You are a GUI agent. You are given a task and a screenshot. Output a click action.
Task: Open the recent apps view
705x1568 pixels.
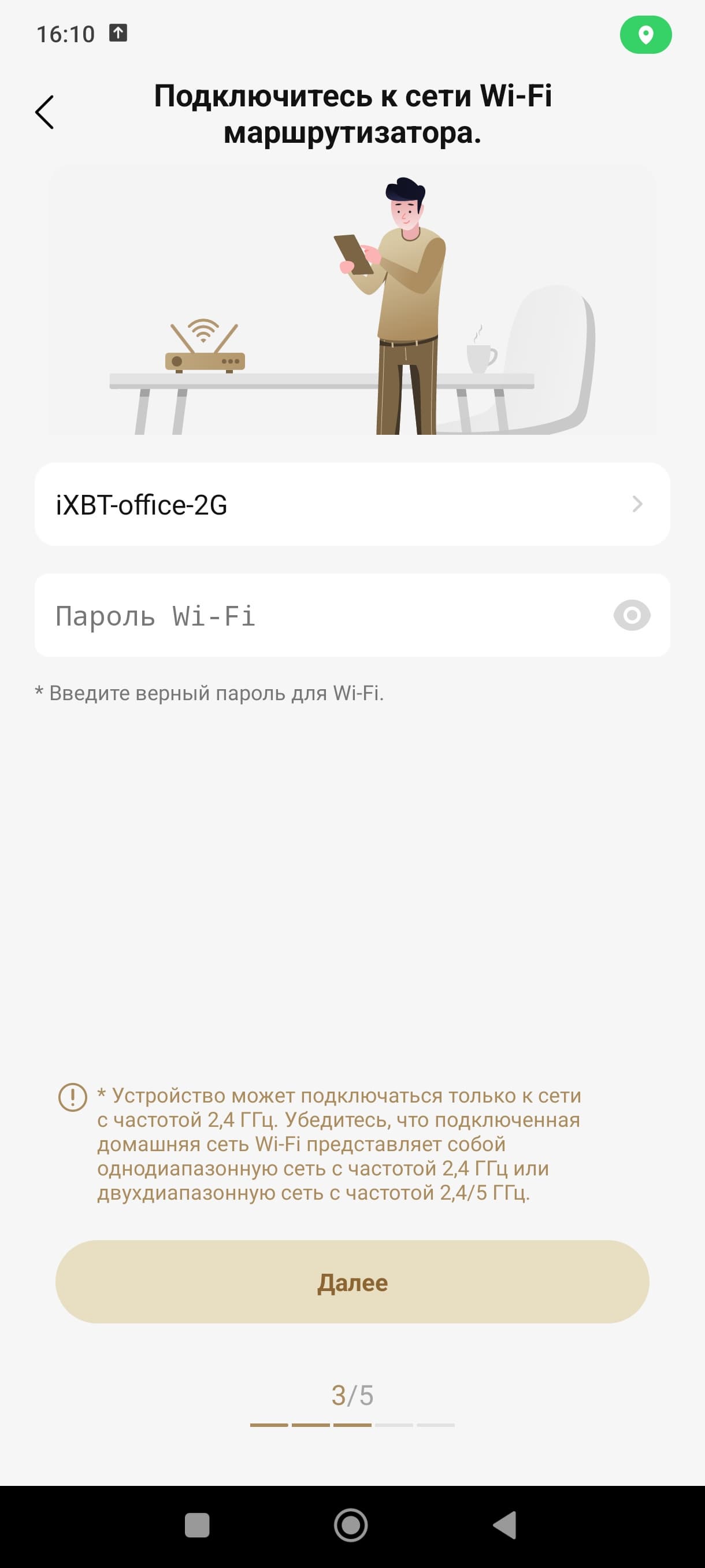[x=197, y=1525]
